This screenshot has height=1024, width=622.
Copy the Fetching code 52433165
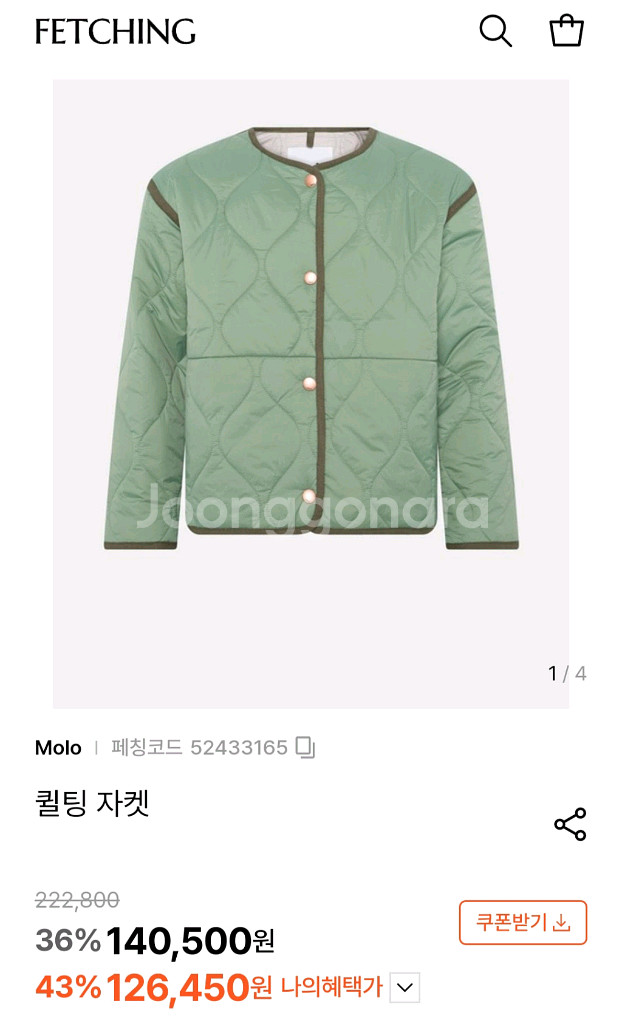click(306, 748)
